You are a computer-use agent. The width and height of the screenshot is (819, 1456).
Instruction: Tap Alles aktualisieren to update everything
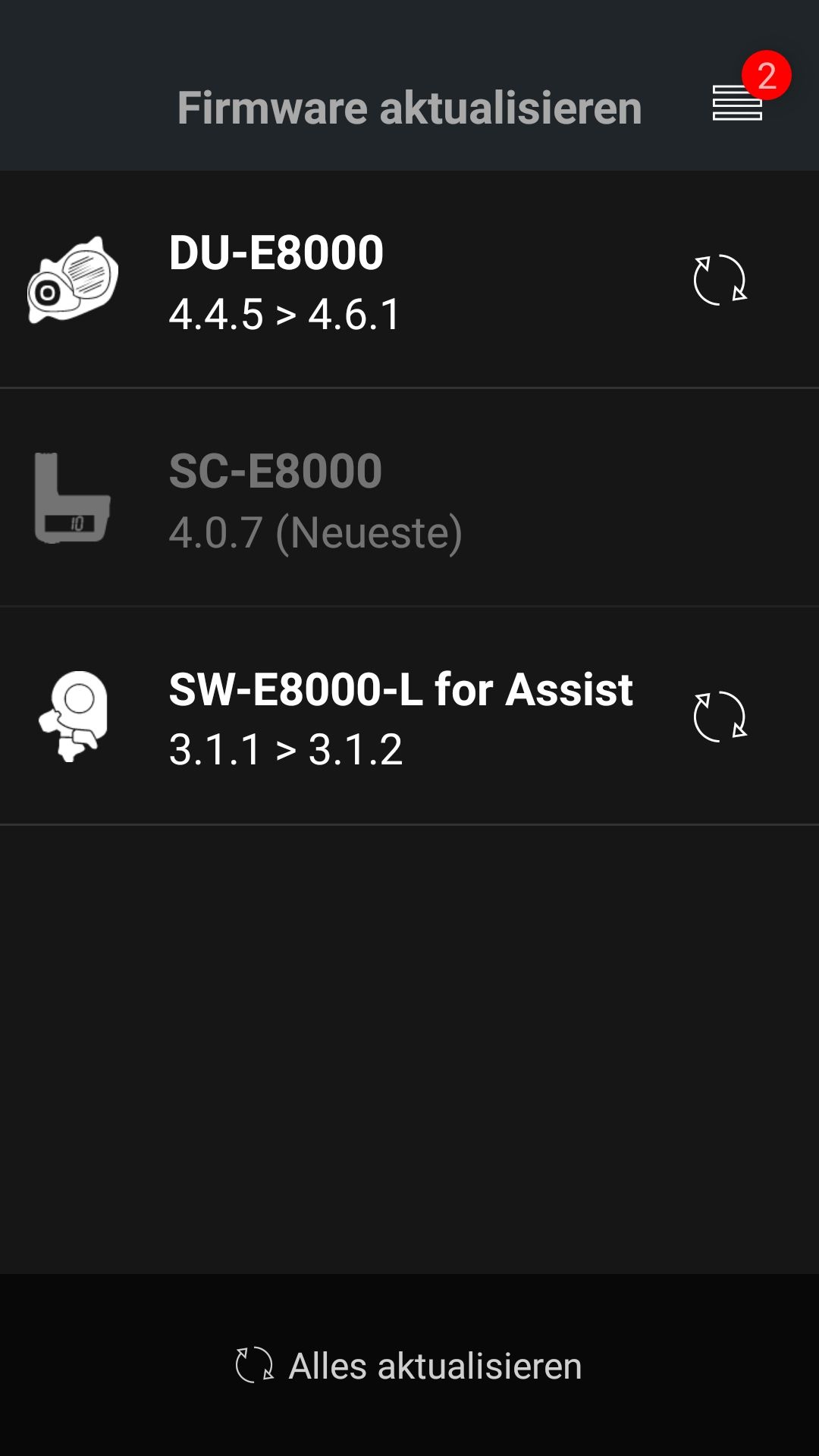409,1366
